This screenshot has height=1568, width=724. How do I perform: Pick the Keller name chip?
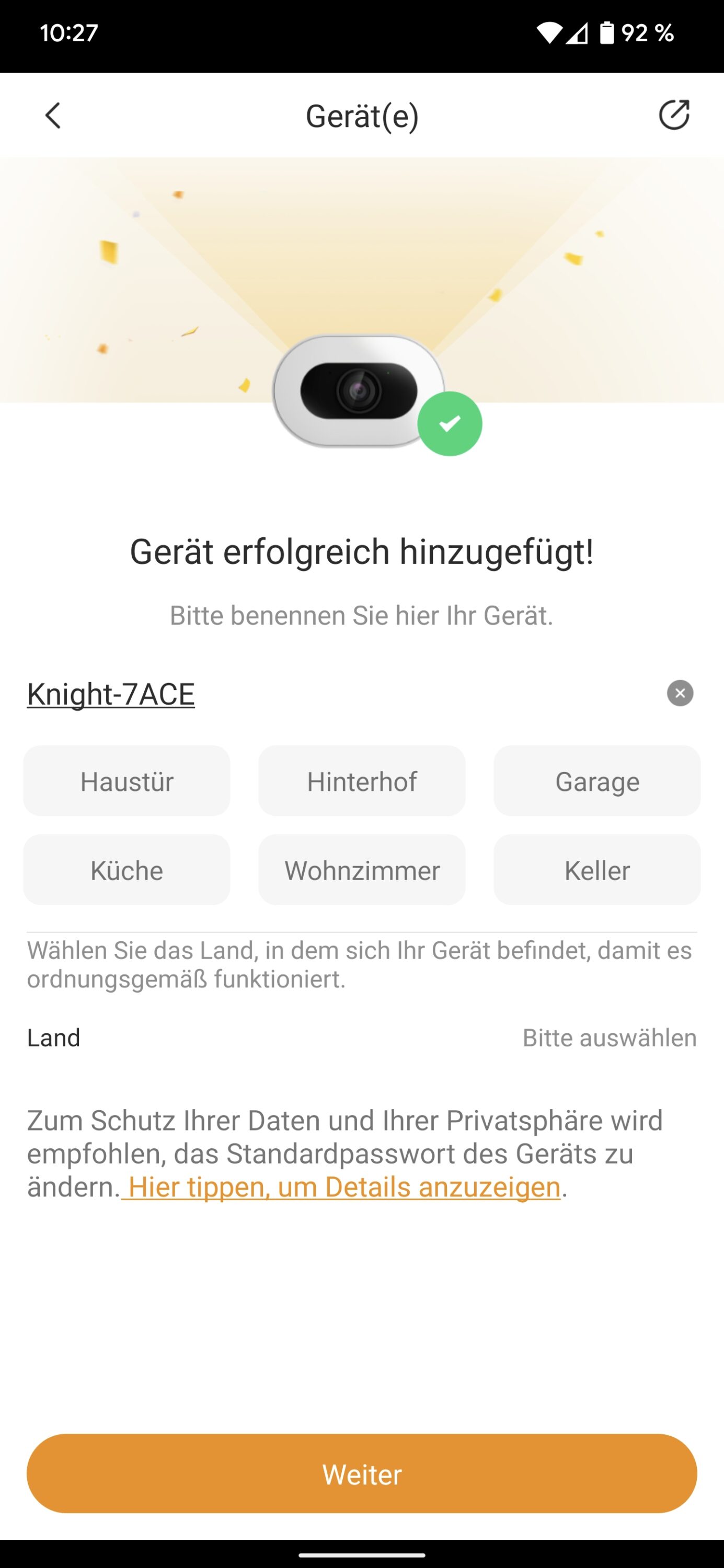pos(597,870)
